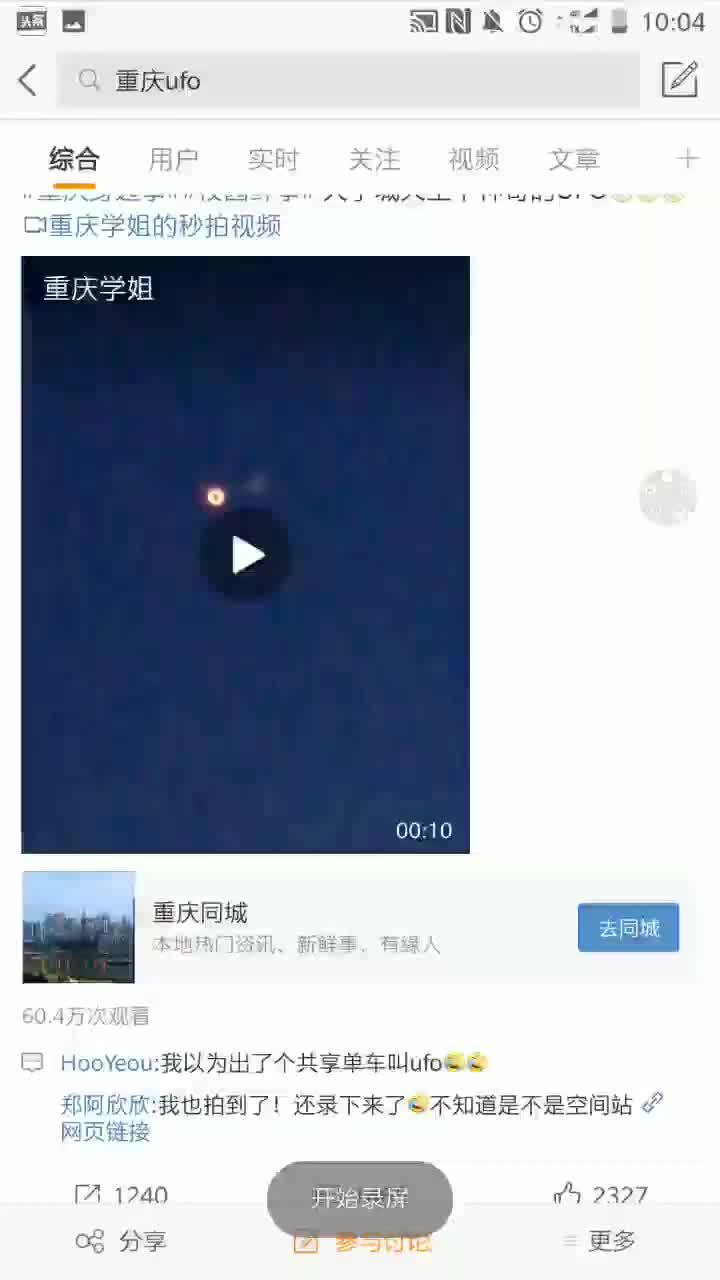720x1280 pixels.
Task: Open the 重庆学姐的秒拍视频 link
Action: 164,226
